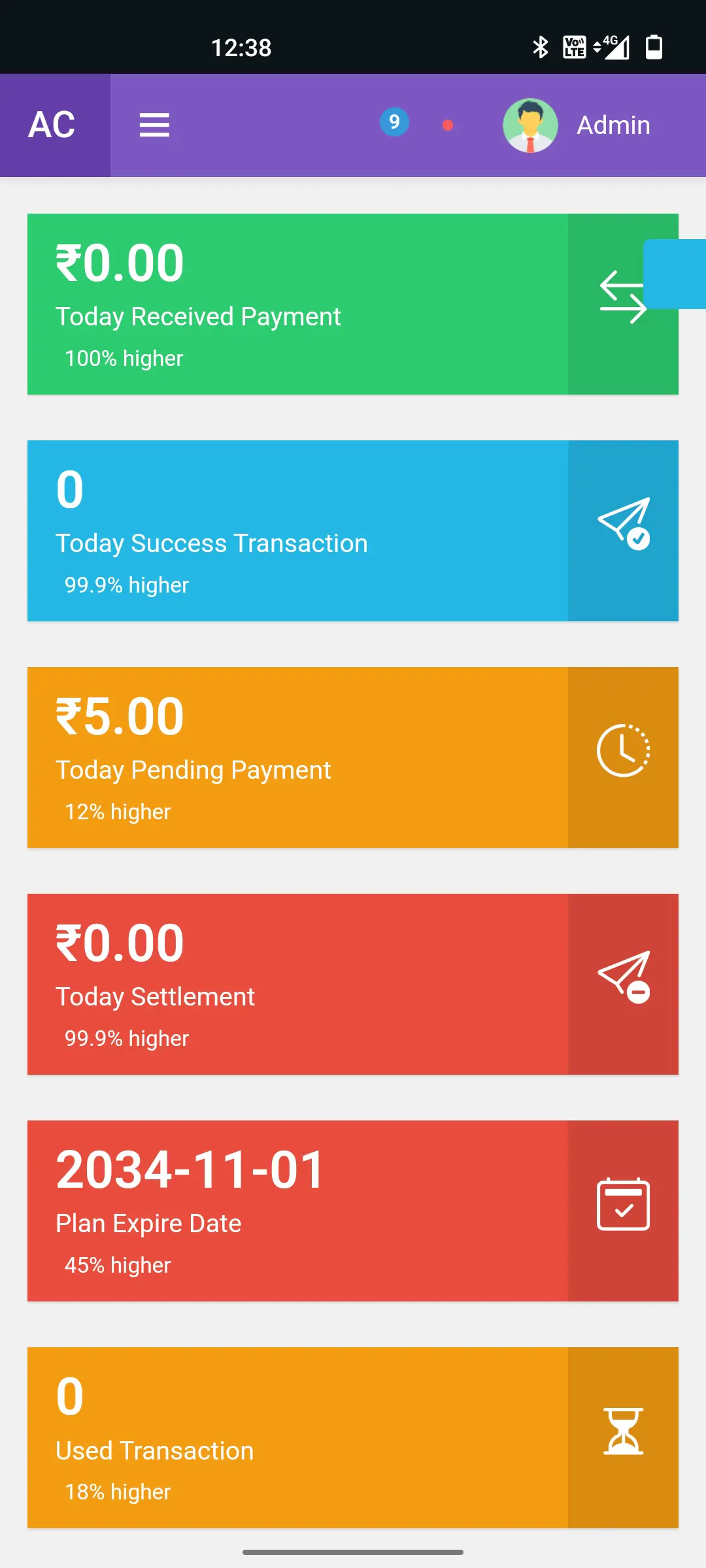
Task: Open the Today Settlement card
Action: (353, 984)
